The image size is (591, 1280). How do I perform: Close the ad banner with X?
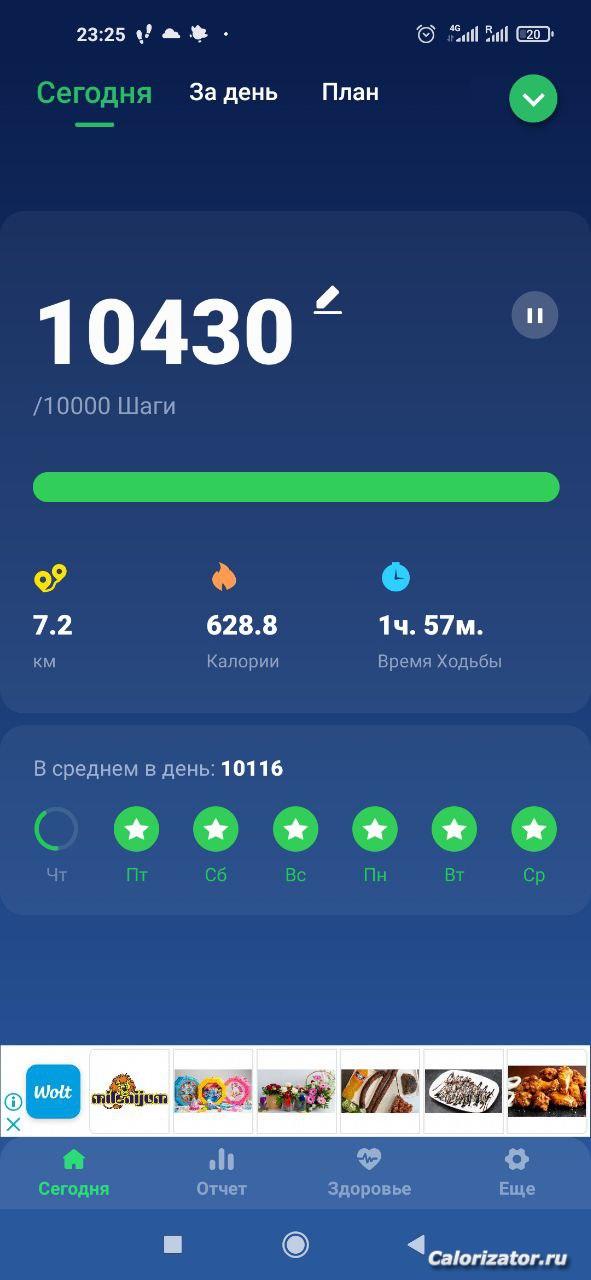coord(13,1124)
